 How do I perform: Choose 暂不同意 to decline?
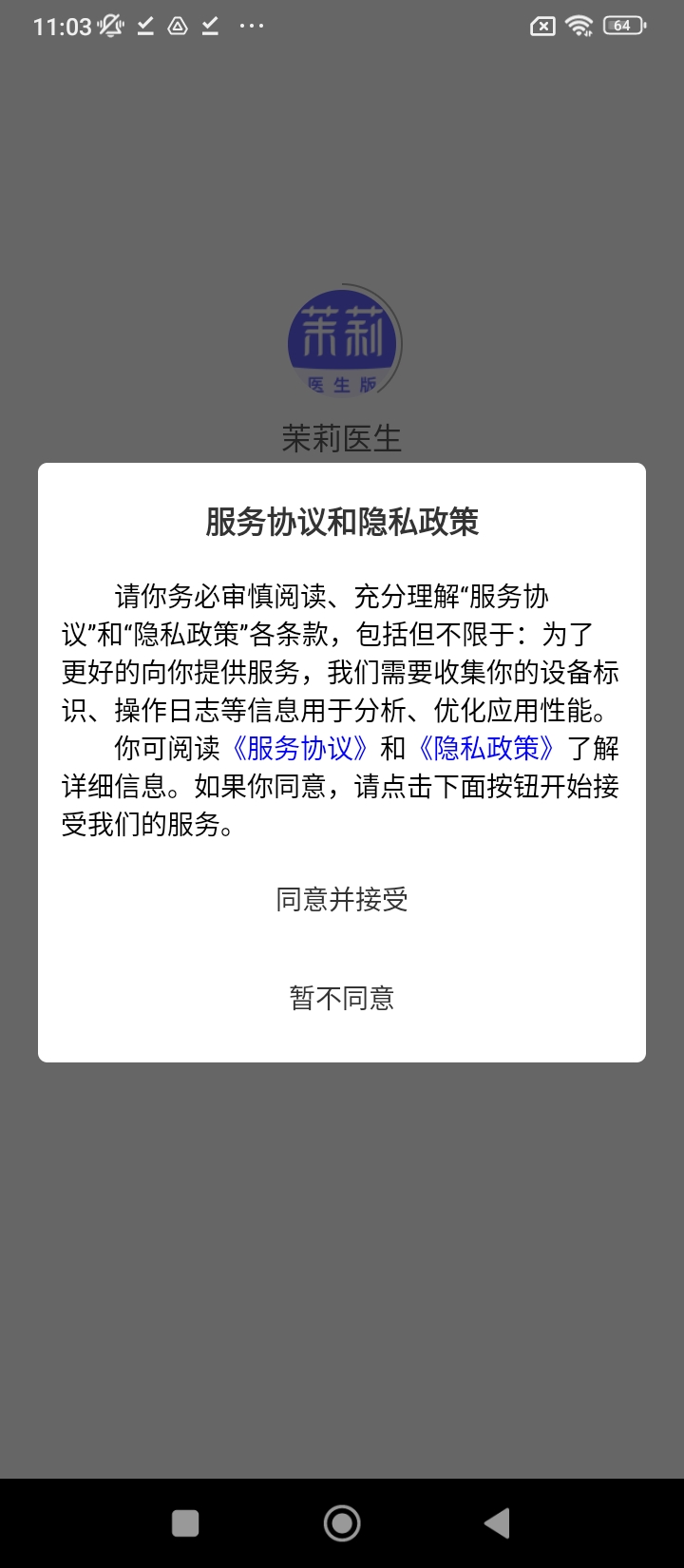click(342, 998)
